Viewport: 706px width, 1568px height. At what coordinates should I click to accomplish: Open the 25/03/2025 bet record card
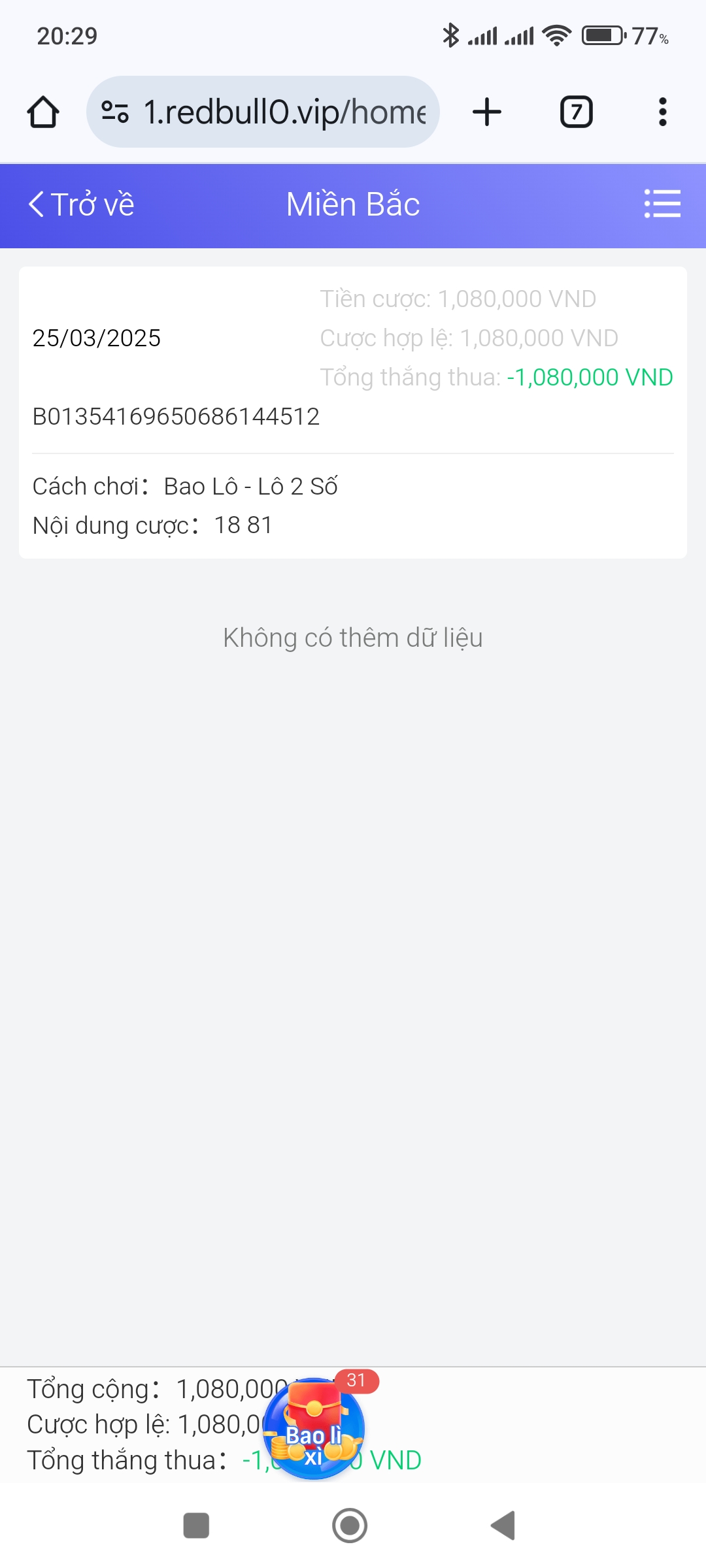[353, 412]
